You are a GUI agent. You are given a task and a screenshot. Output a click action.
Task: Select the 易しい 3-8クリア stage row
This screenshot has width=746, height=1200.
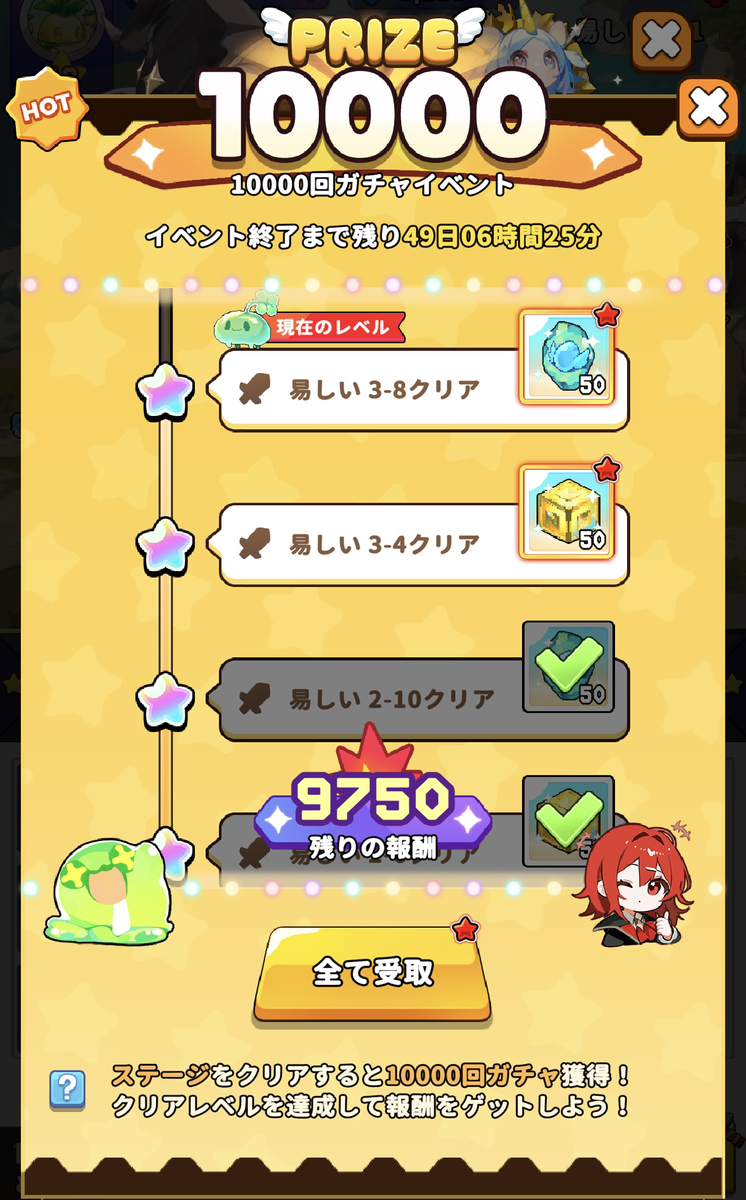380,390
